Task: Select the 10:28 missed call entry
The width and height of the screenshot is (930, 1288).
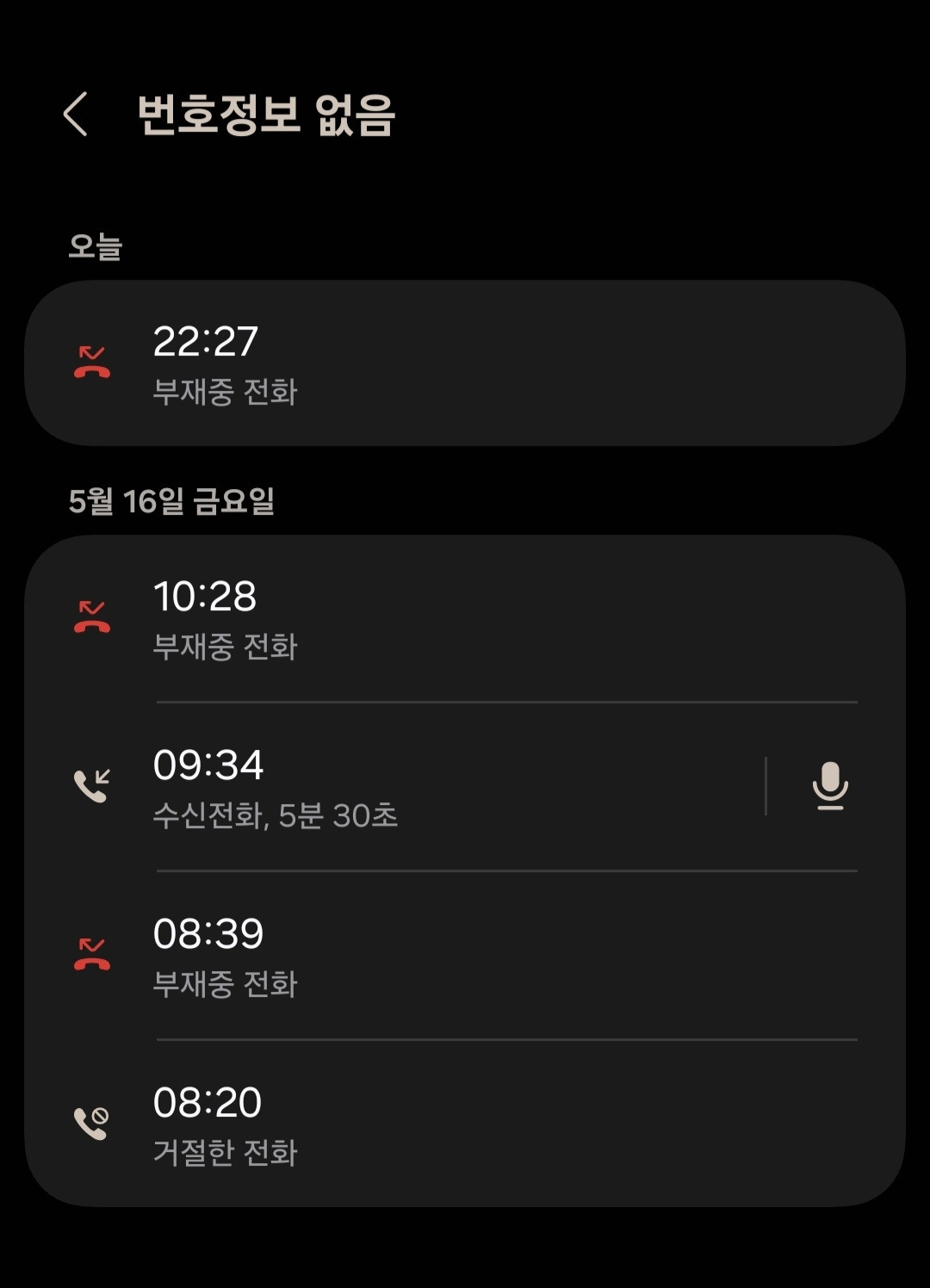Action: [465, 618]
